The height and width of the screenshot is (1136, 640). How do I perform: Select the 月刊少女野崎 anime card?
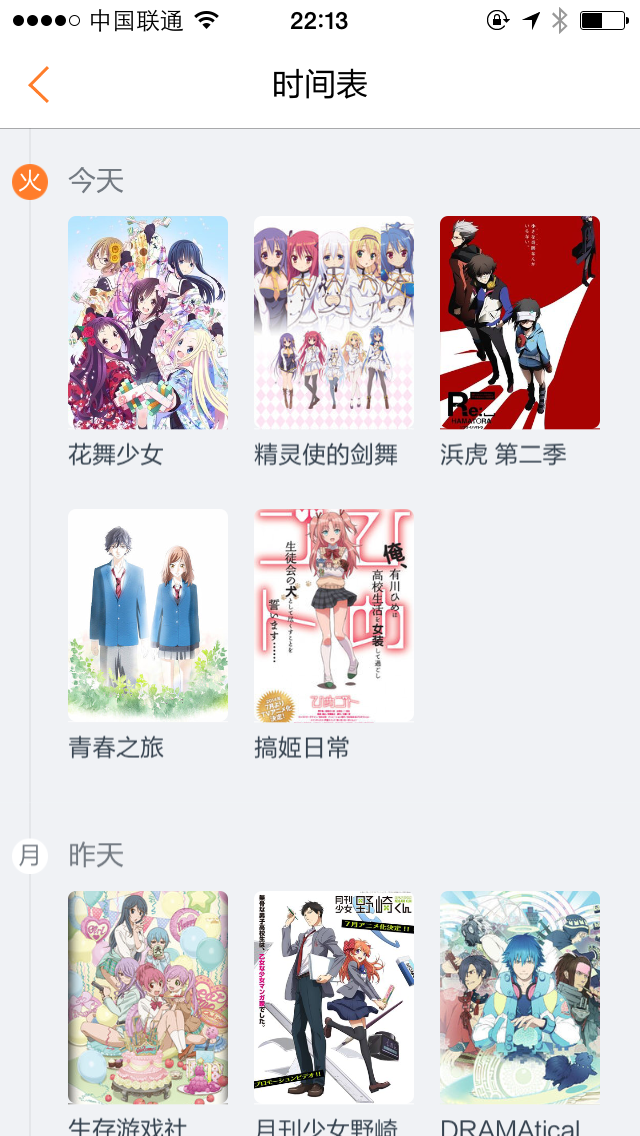[x=334, y=997]
